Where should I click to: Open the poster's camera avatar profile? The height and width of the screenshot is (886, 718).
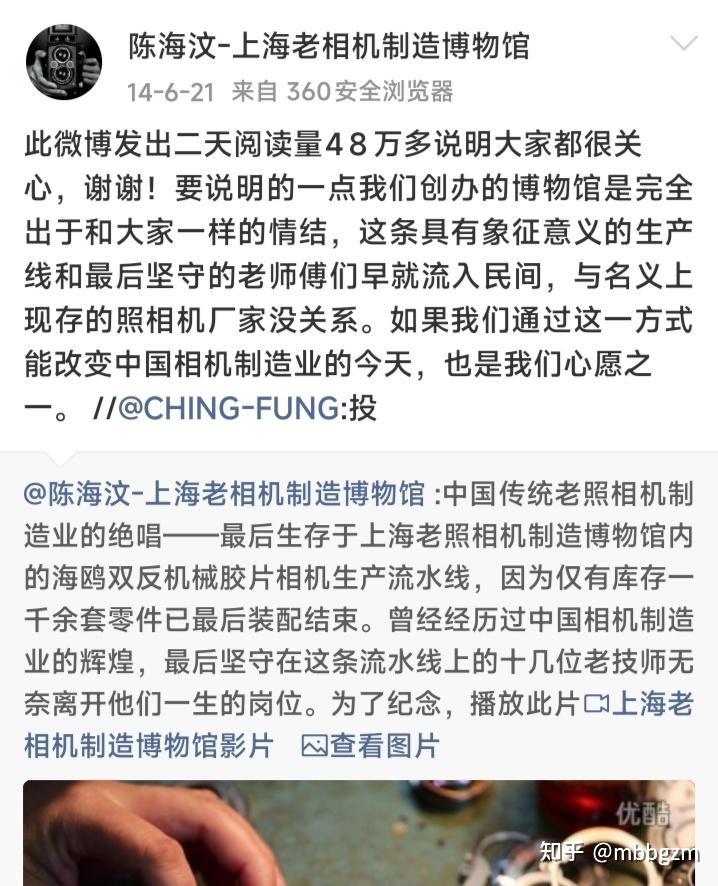[x=64, y=62]
